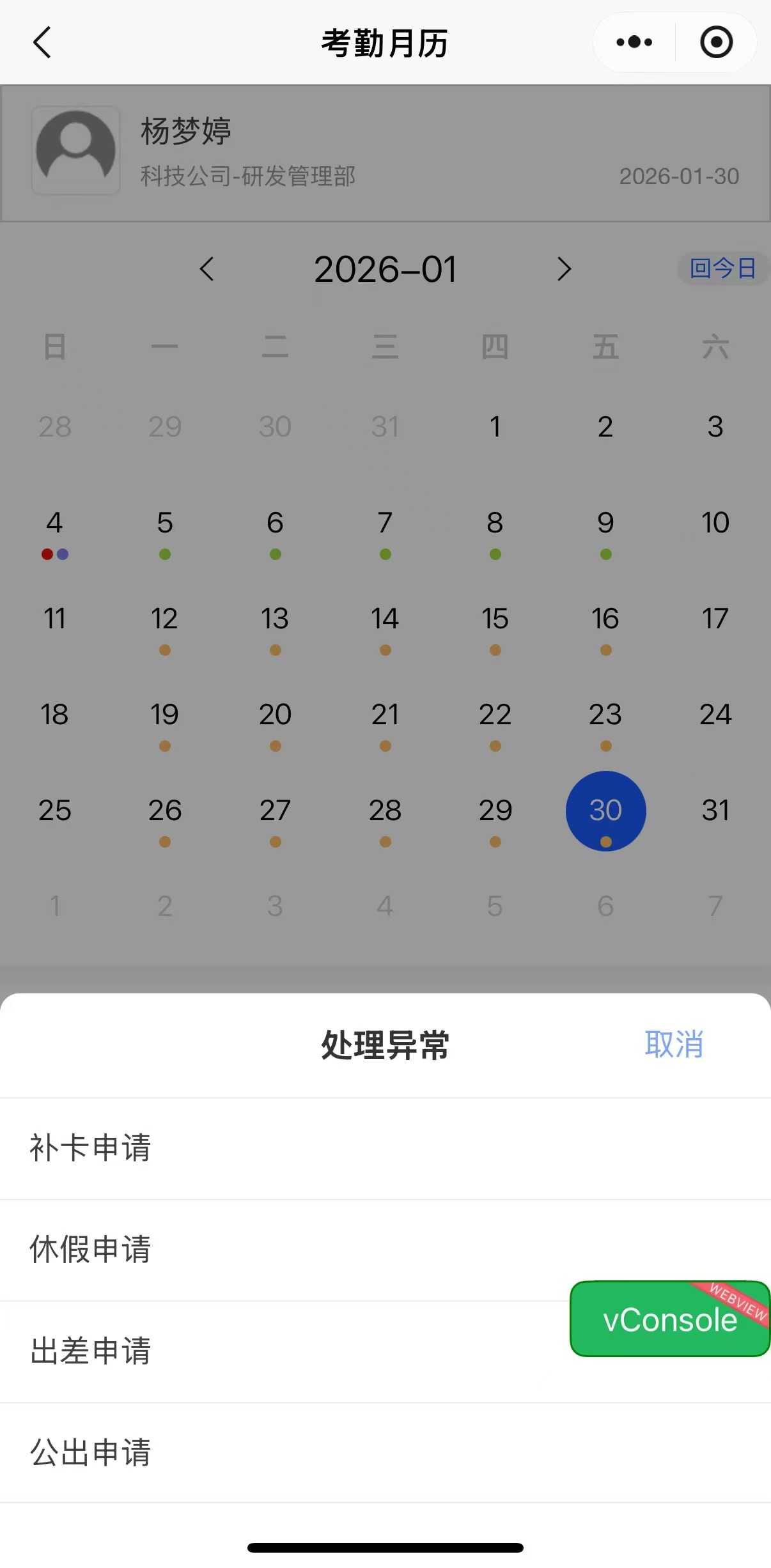Screen dimensions: 771x1568
Task: Start a 公出申请 request
Action: coord(91,1453)
